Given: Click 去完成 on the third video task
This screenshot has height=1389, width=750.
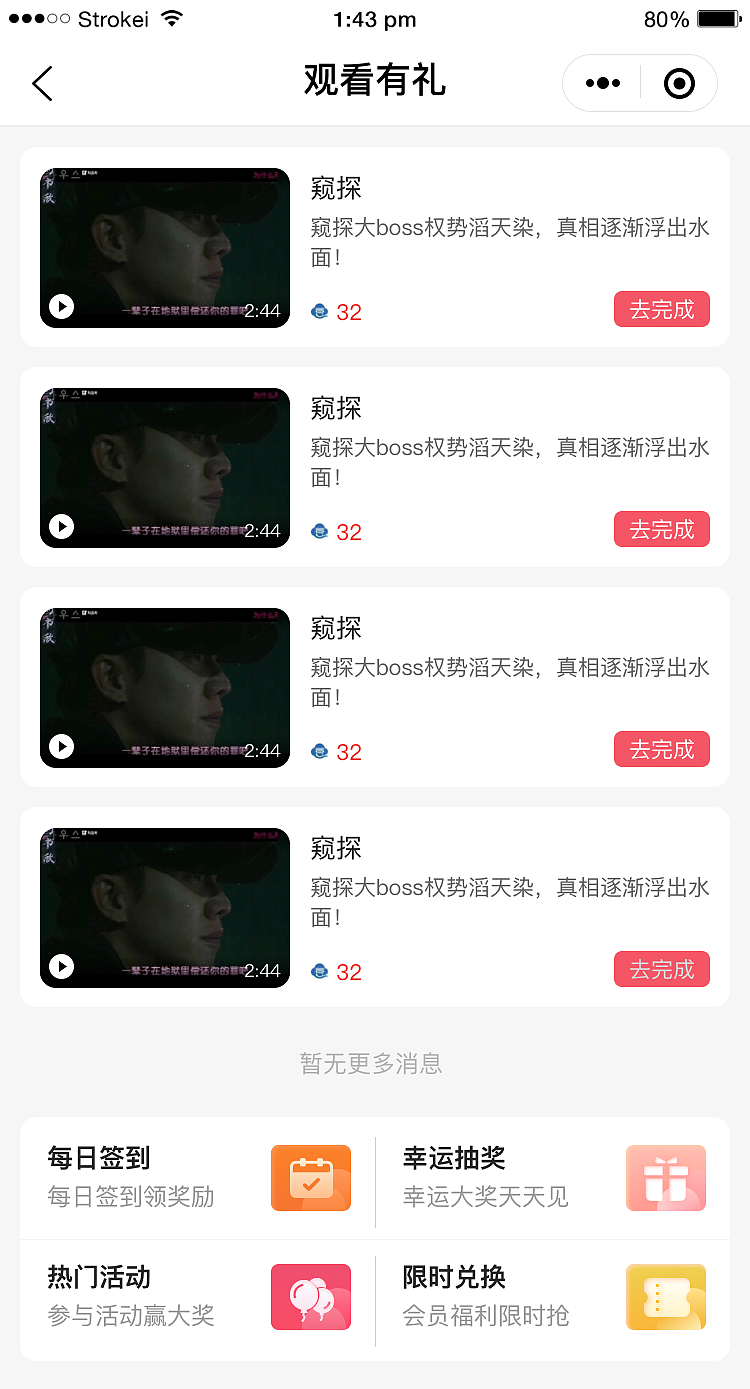Looking at the screenshot, I should click(661, 748).
